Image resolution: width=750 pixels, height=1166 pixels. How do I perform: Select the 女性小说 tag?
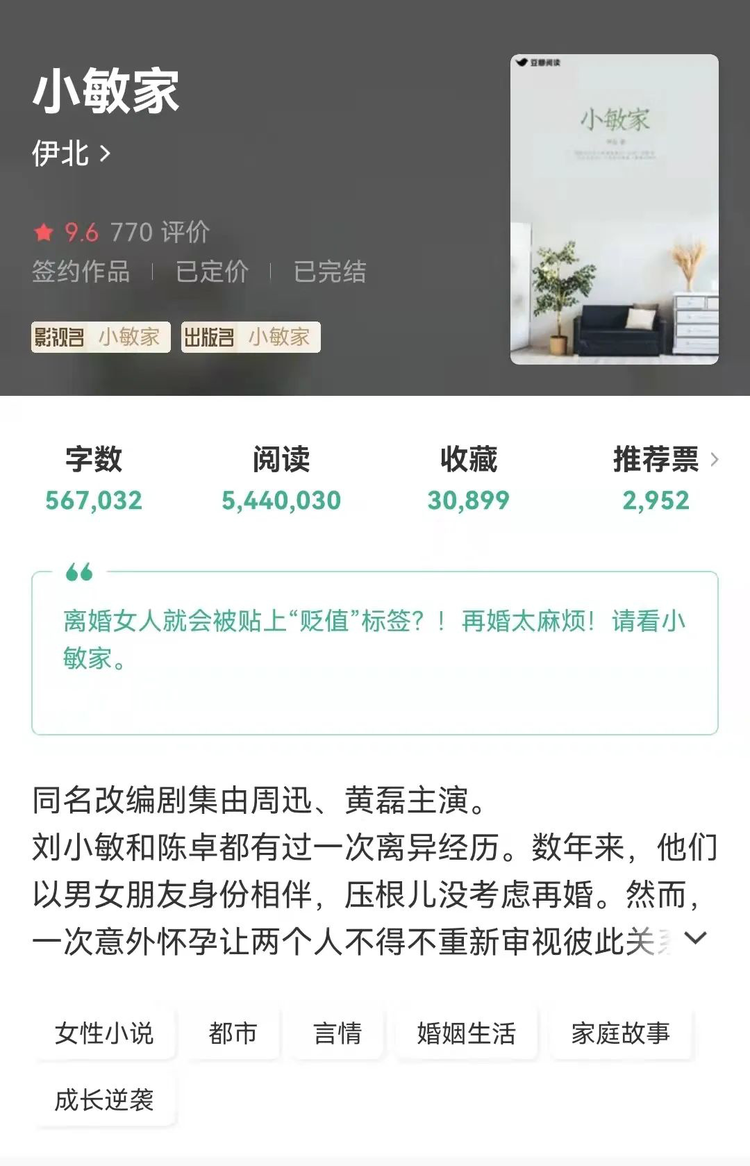(104, 1033)
